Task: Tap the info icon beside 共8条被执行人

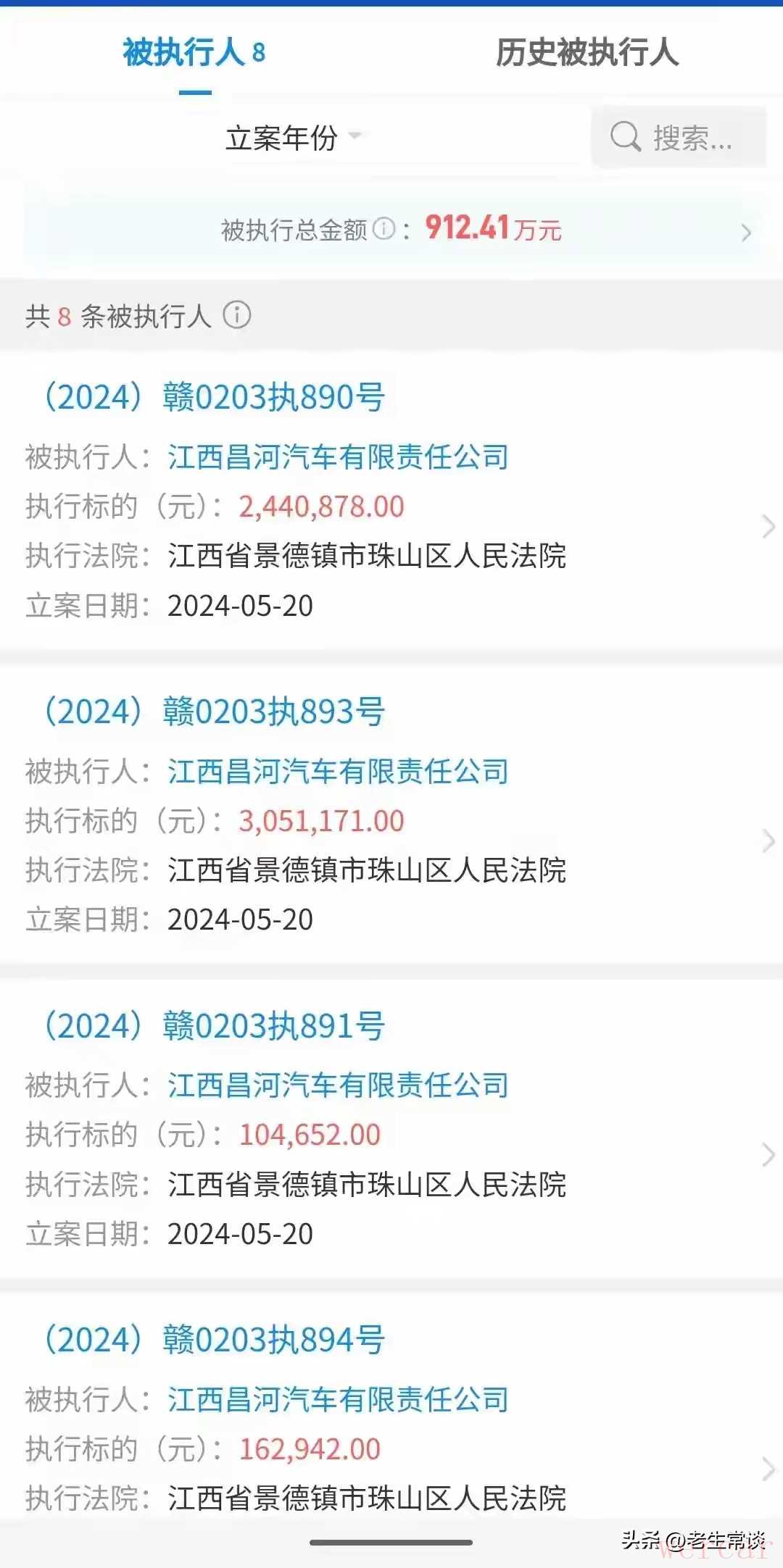Action: [236, 315]
